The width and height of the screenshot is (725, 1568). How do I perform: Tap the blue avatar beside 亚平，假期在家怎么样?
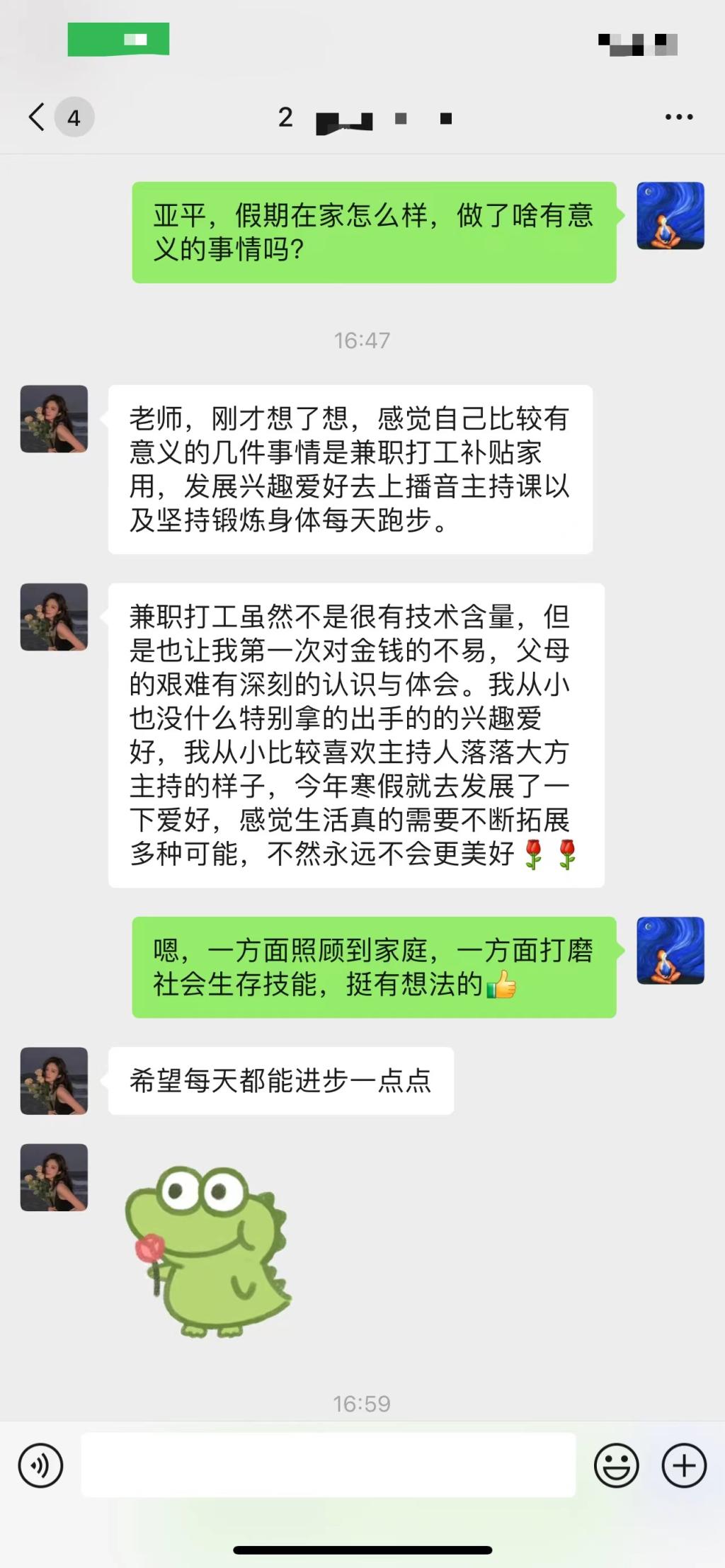670,215
